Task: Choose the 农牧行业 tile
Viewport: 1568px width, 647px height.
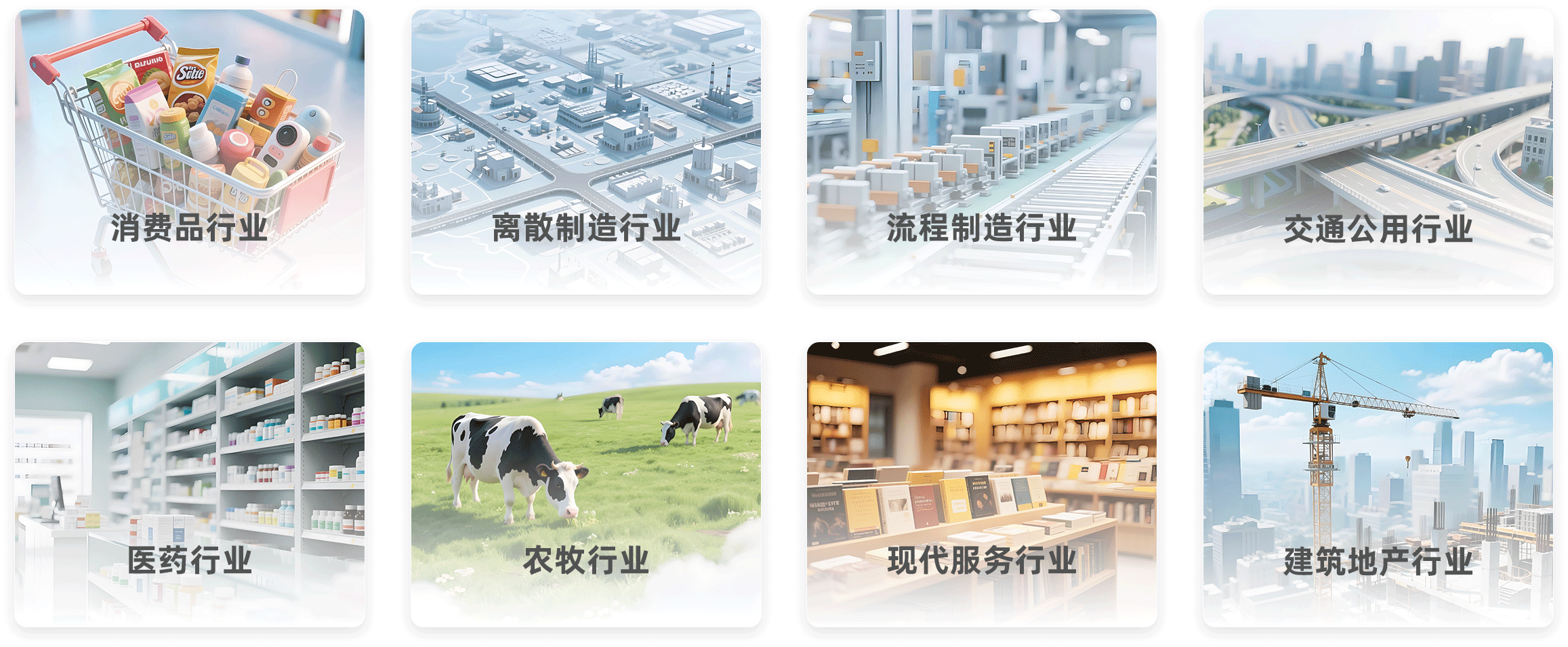Action: click(x=585, y=484)
